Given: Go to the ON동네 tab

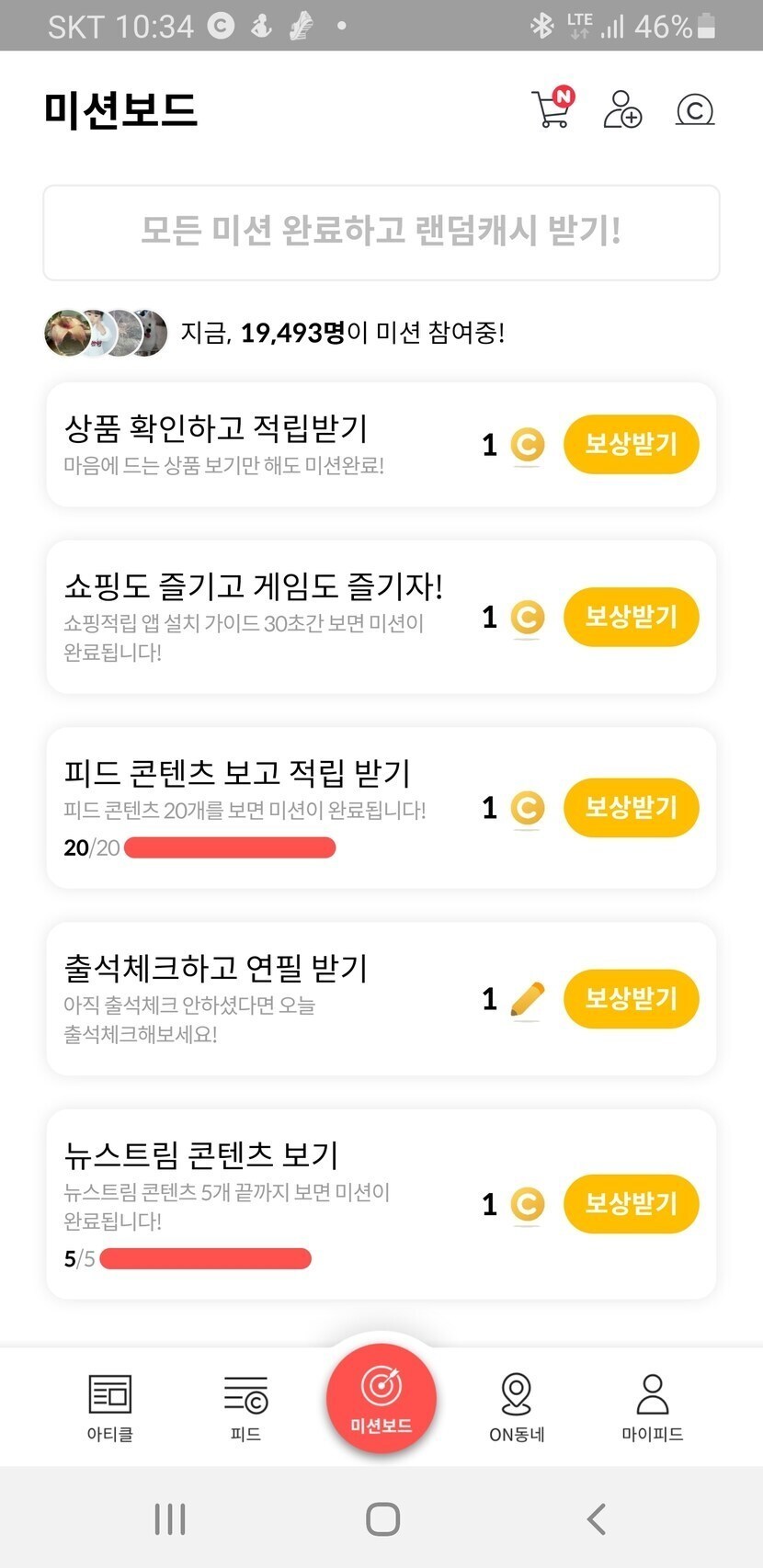Looking at the screenshot, I should [517, 1407].
